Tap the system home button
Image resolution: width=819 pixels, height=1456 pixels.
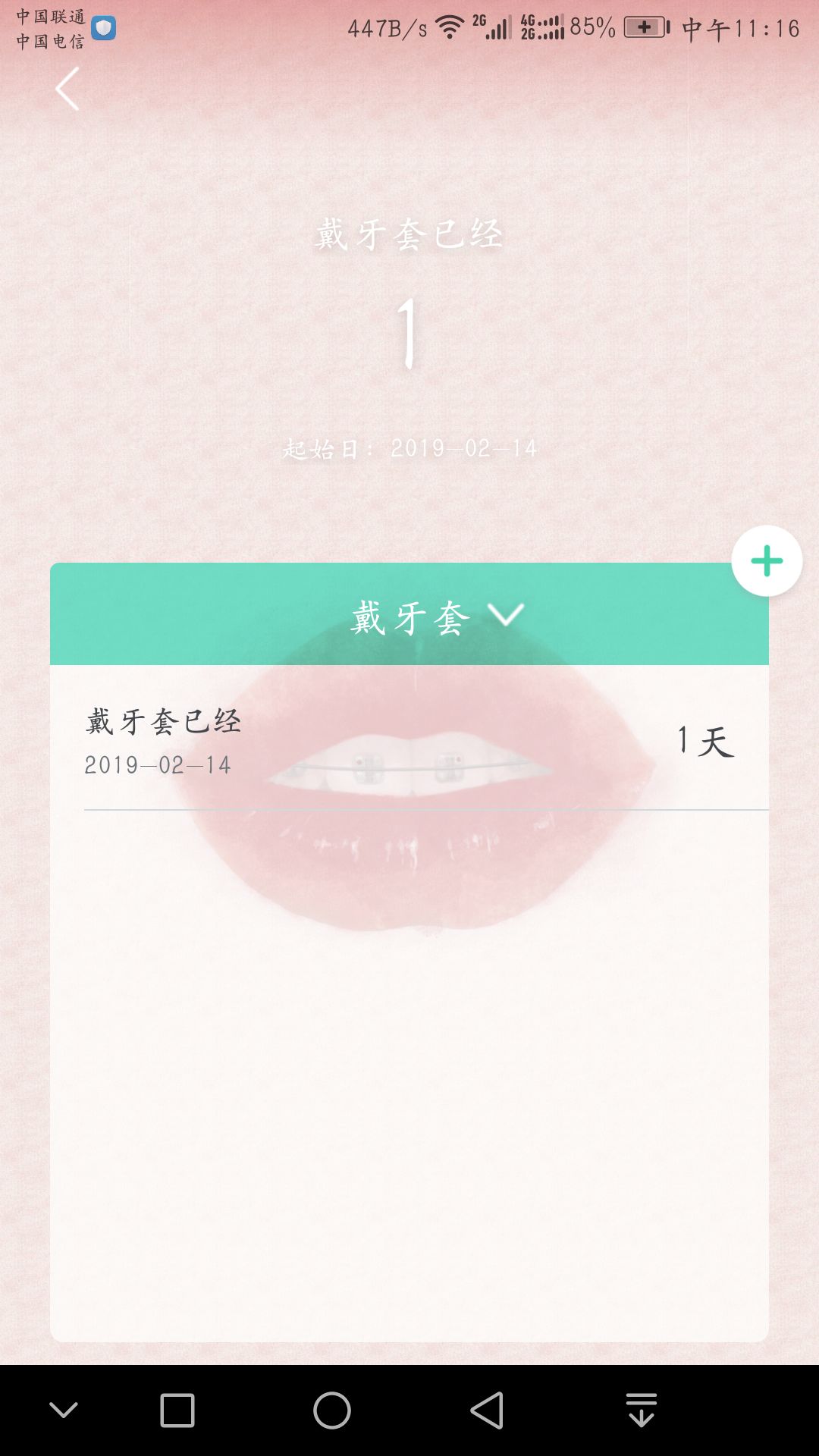[332, 1410]
